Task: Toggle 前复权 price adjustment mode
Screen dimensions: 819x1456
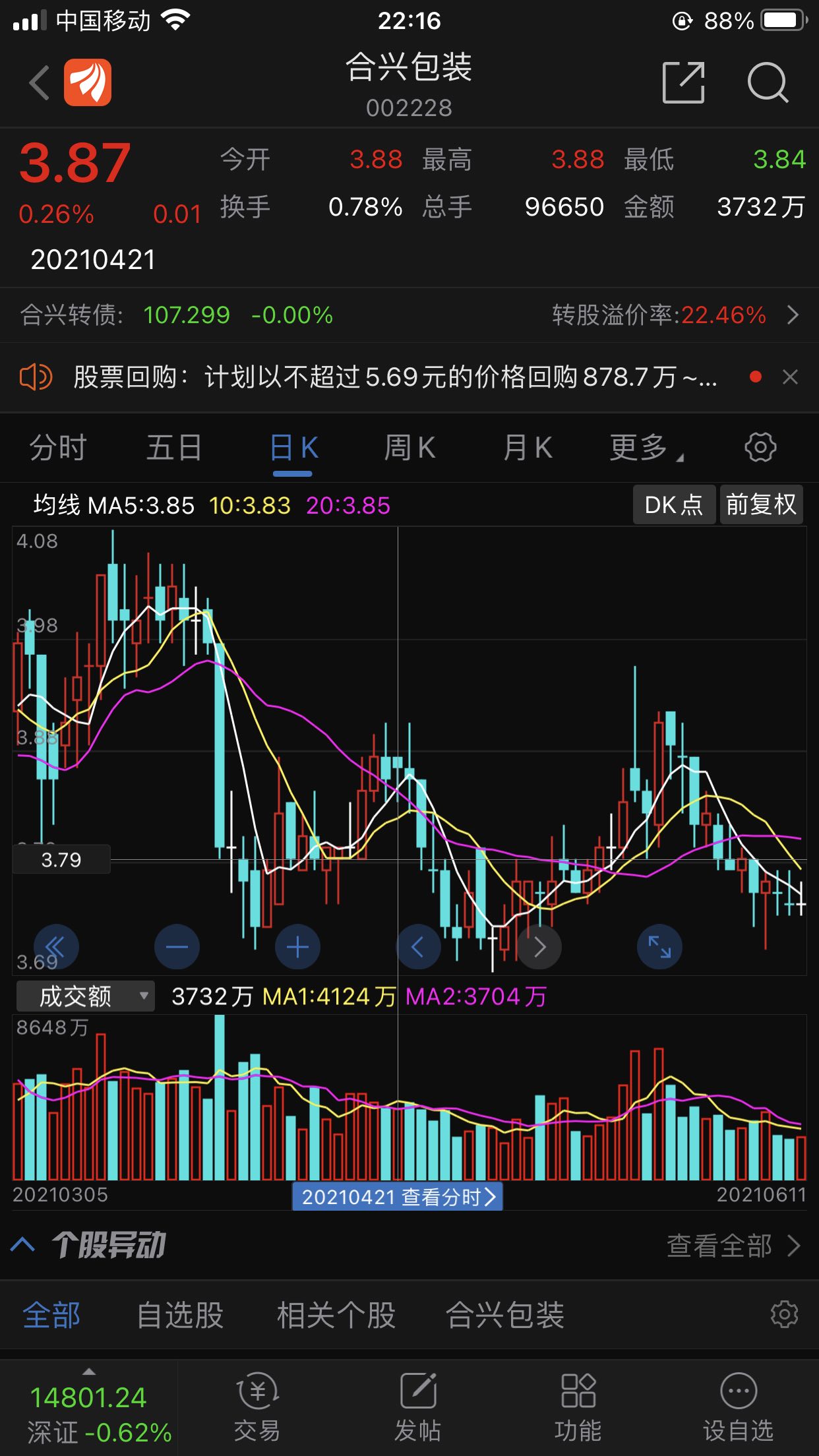Action: [762, 504]
